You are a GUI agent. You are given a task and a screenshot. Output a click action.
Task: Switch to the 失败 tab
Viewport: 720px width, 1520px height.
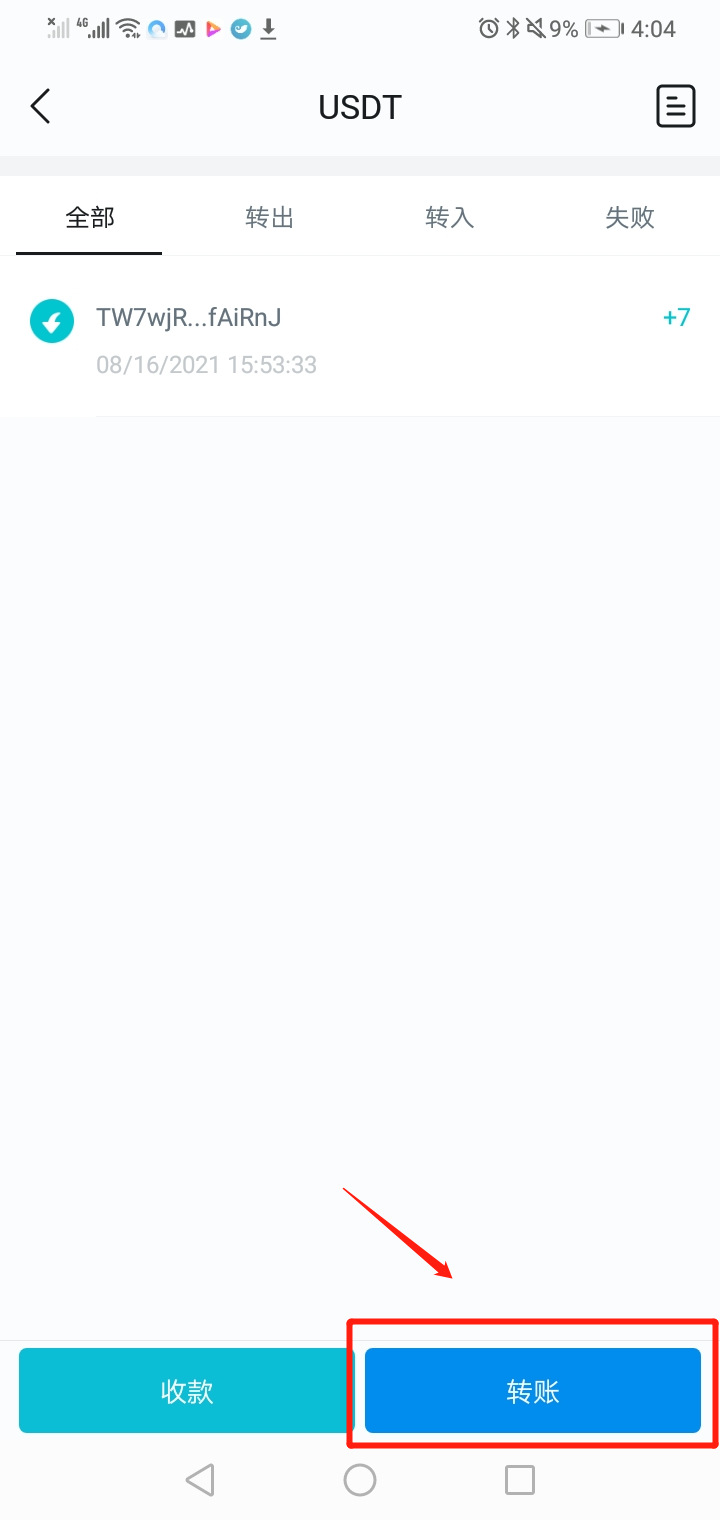tap(630, 217)
